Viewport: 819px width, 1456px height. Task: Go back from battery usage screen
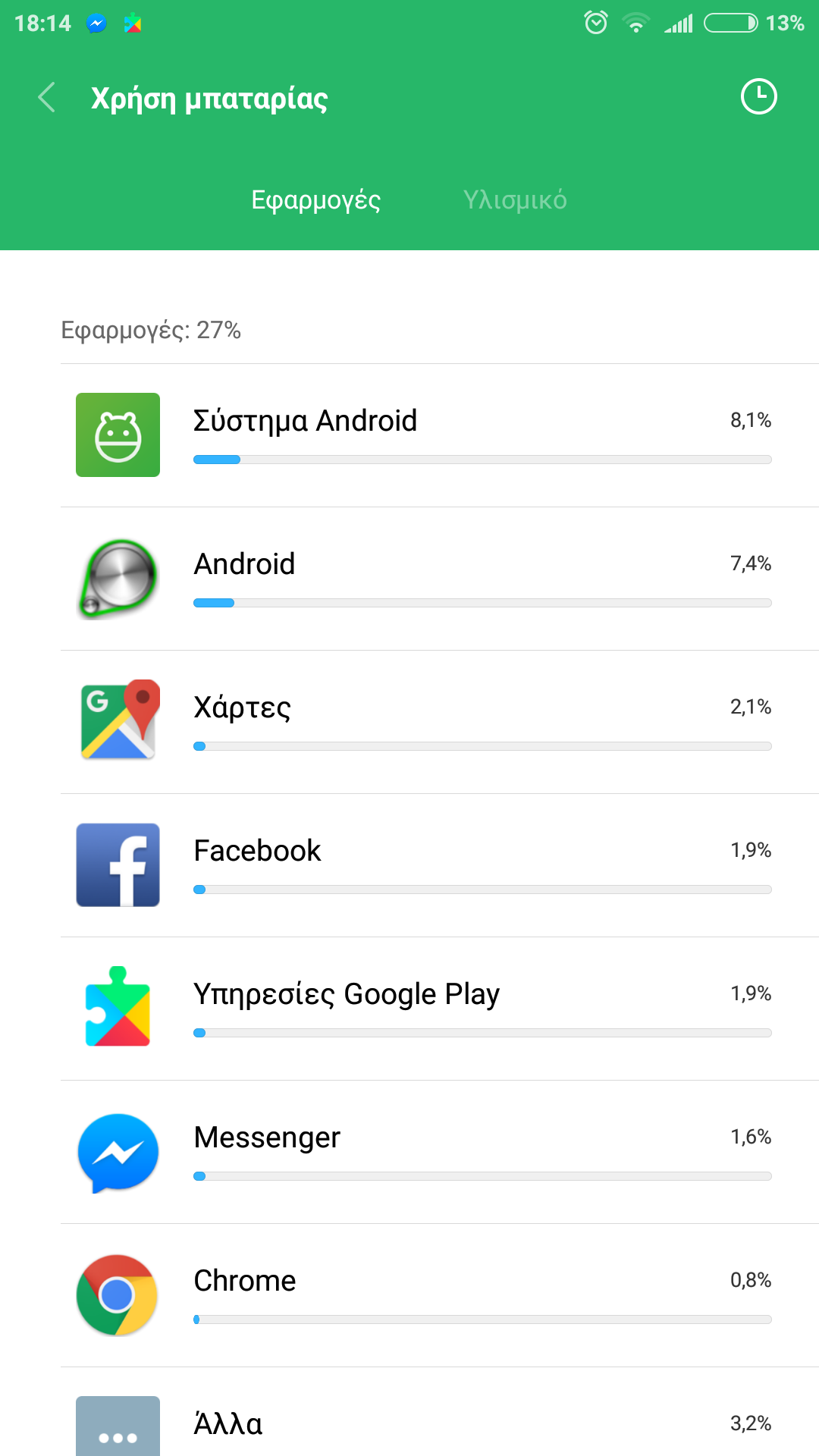[47, 98]
